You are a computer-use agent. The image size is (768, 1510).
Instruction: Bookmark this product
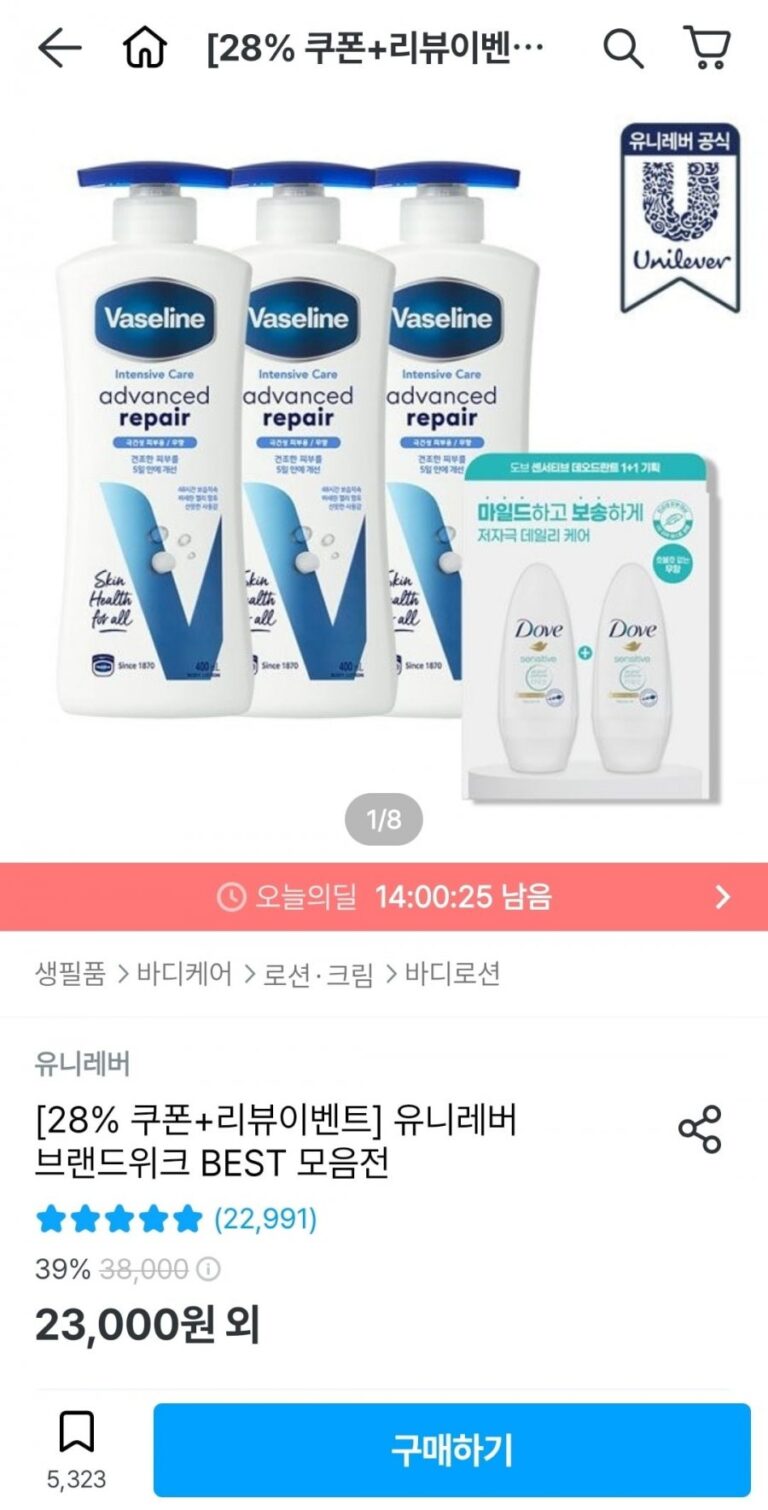[x=76, y=1432]
